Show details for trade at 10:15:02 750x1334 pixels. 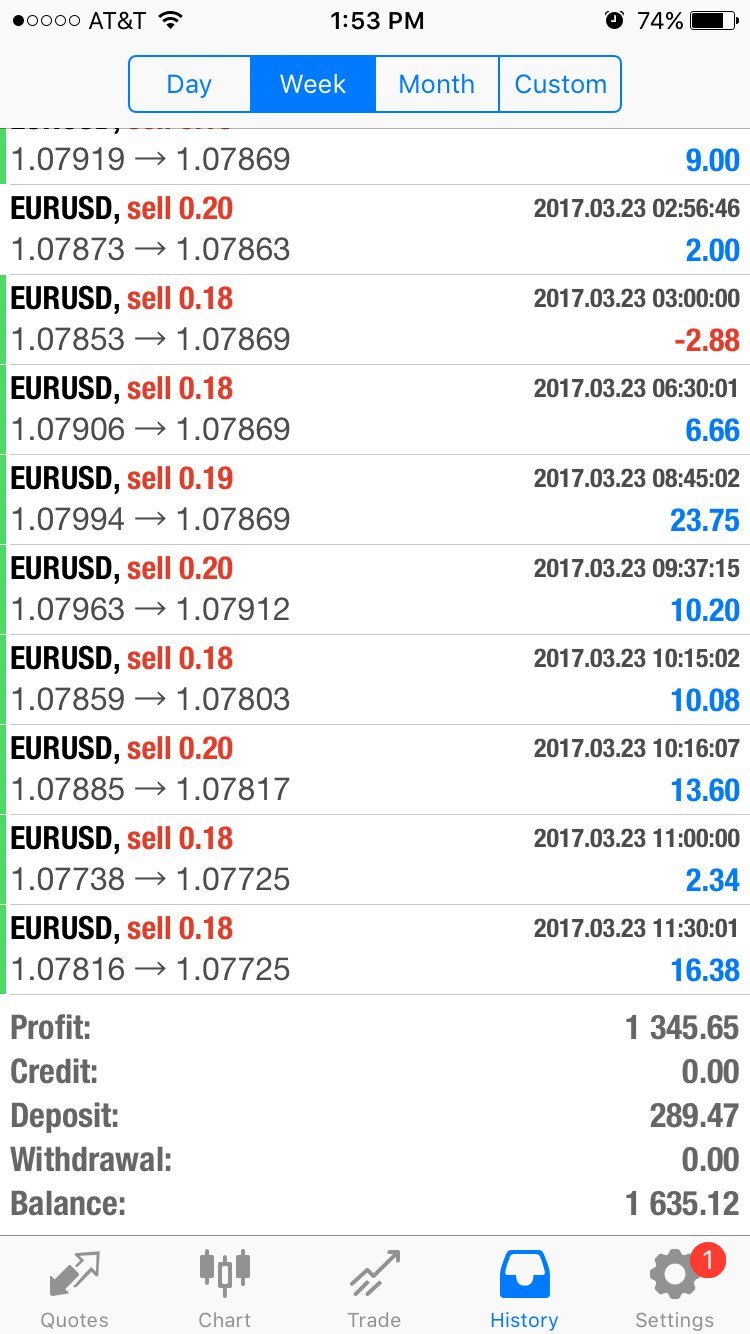click(x=375, y=679)
